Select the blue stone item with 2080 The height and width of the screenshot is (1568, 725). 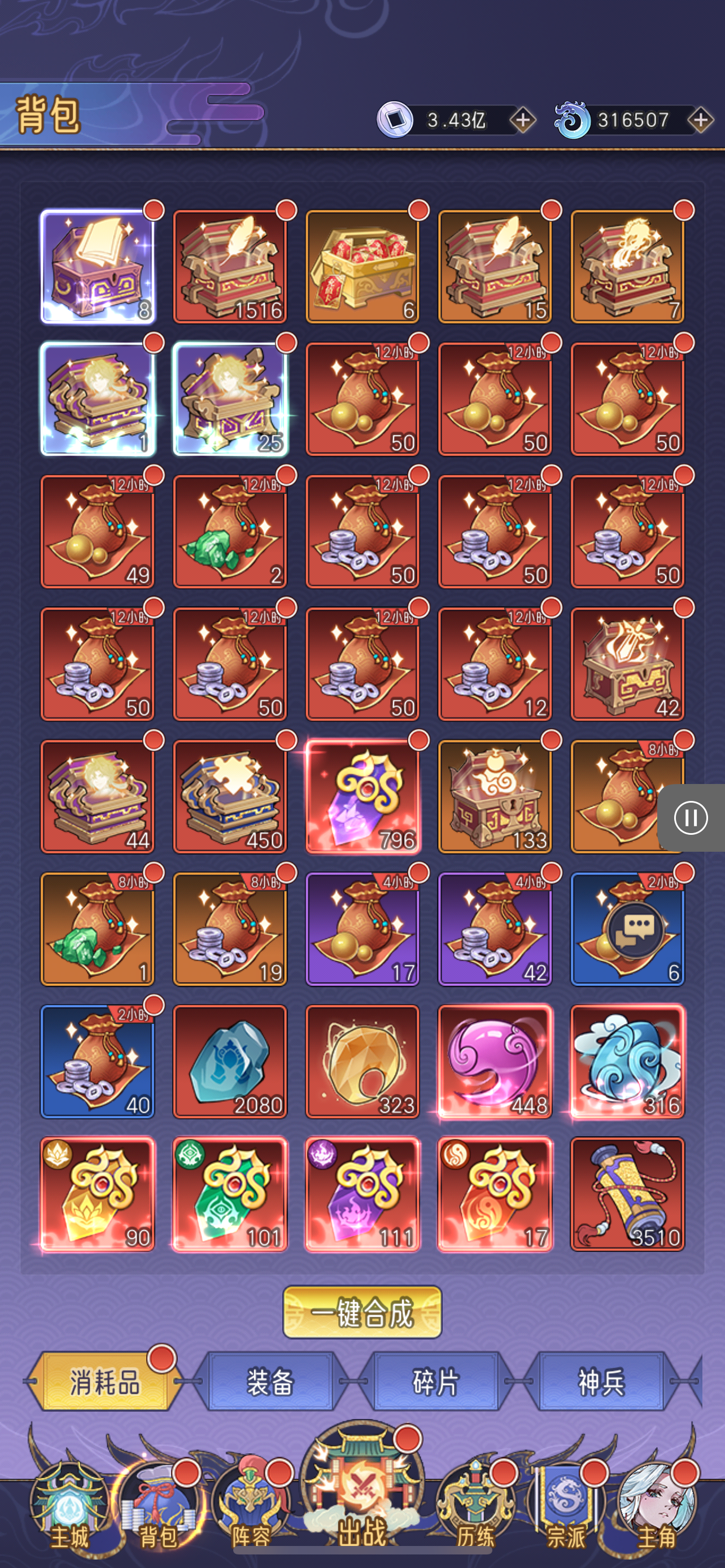(230, 1062)
